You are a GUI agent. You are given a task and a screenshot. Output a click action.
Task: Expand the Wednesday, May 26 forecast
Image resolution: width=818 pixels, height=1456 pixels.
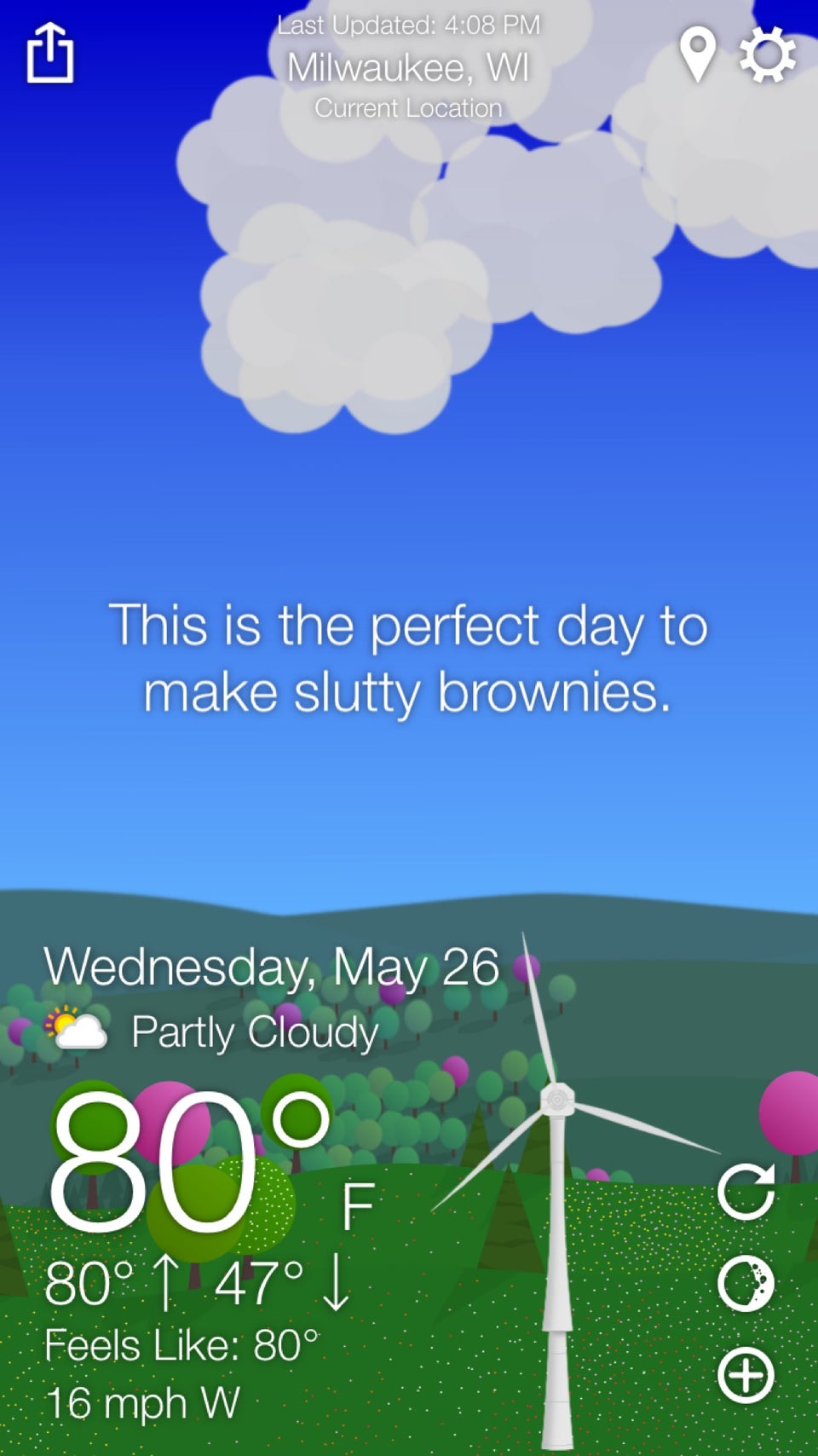273,965
